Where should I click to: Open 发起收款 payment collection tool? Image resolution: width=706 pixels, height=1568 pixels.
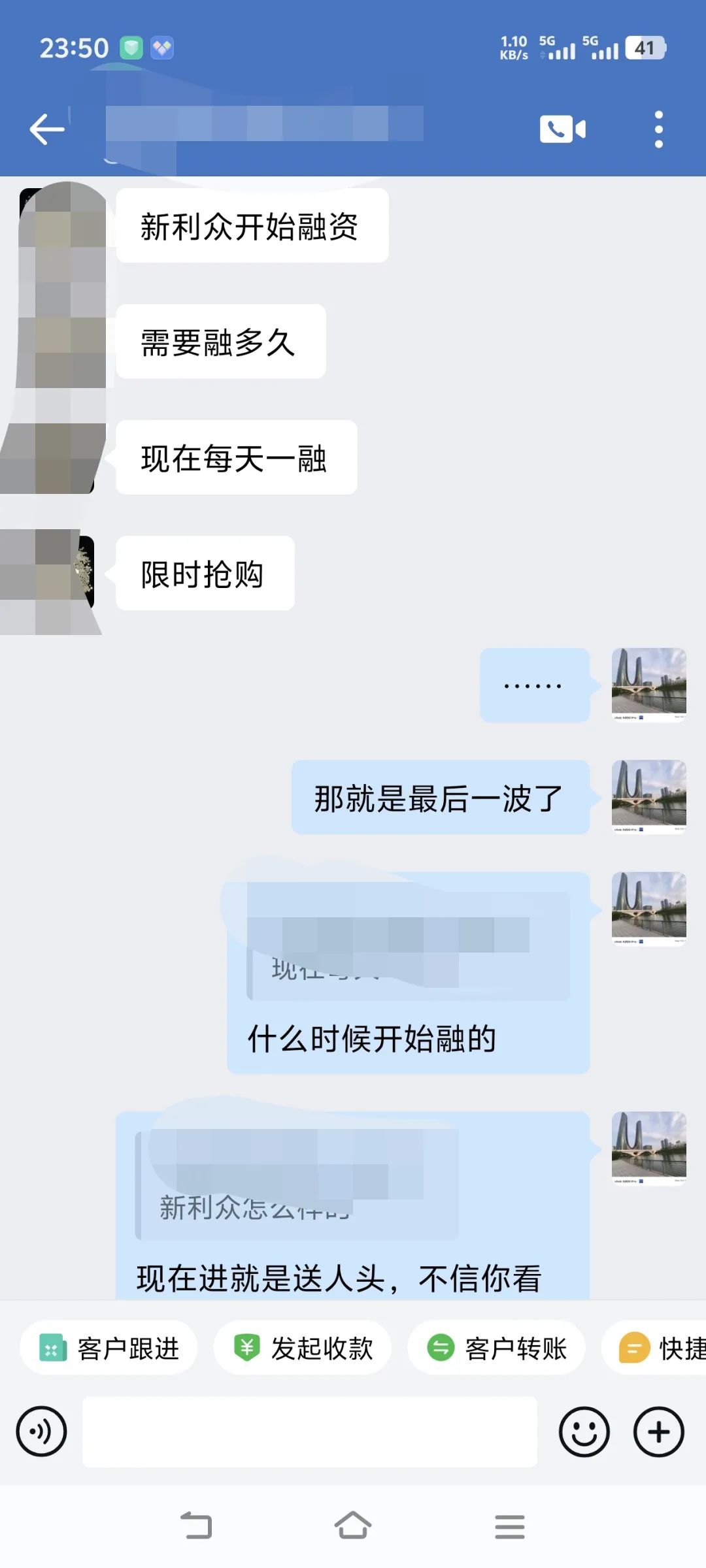pos(303,1347)
